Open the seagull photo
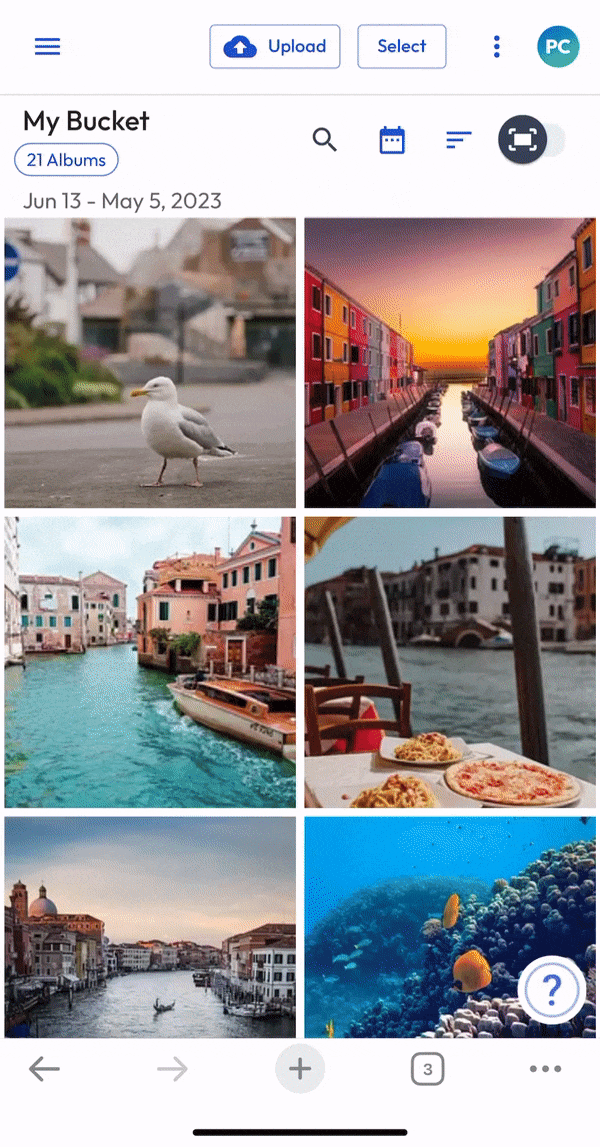Image resolution: width=600 pixels, height=1147 pixels. pyautogui.click(x=150, y=363)
